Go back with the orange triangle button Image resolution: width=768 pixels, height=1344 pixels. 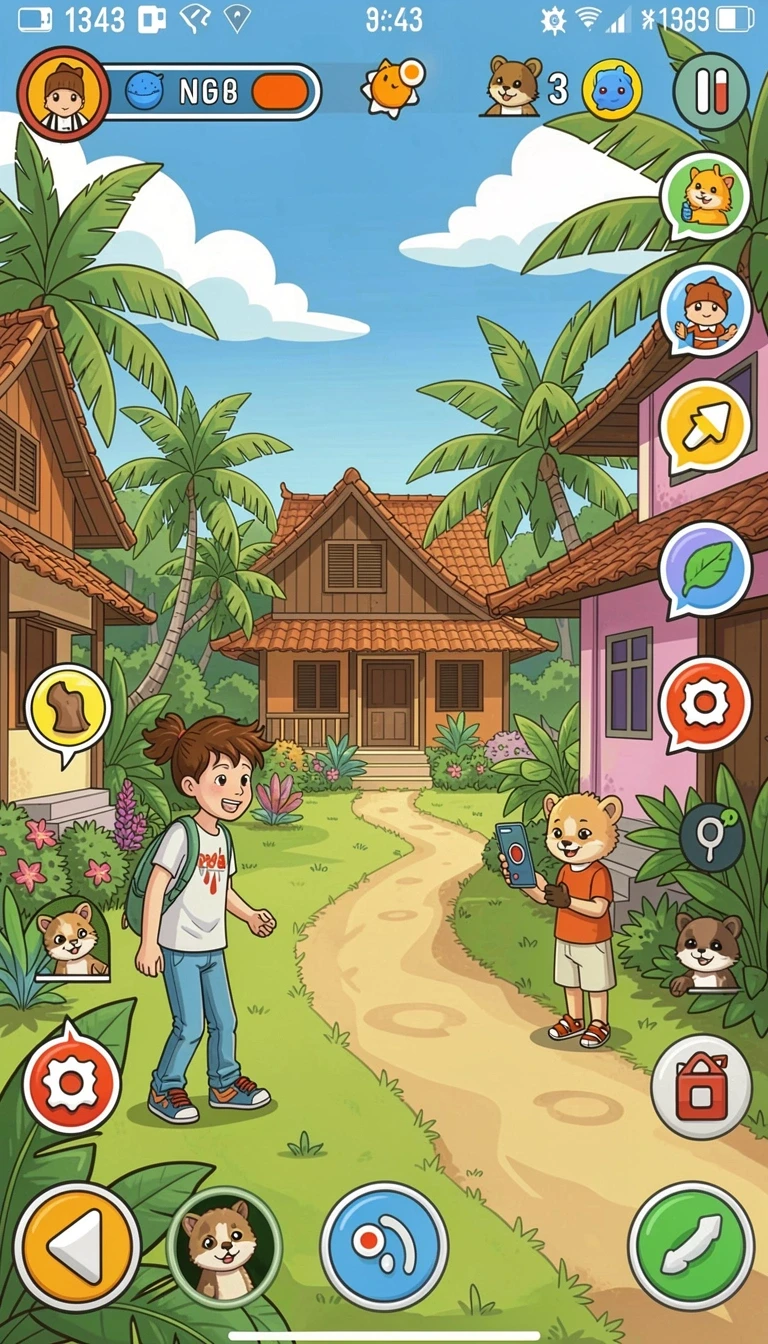click(x=77, y=1246)
